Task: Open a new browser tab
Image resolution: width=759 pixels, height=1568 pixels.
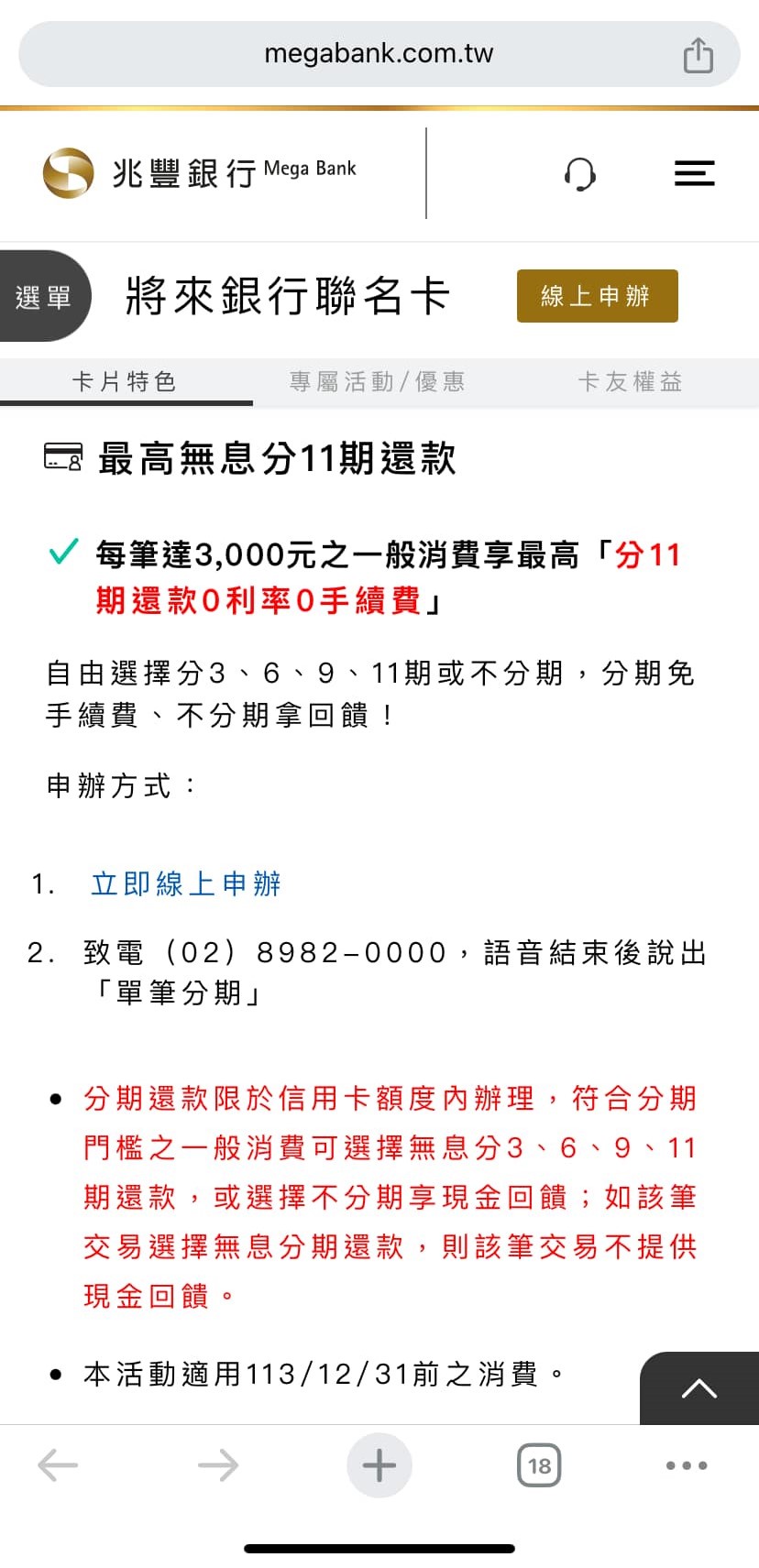Action: (379, 1465)
